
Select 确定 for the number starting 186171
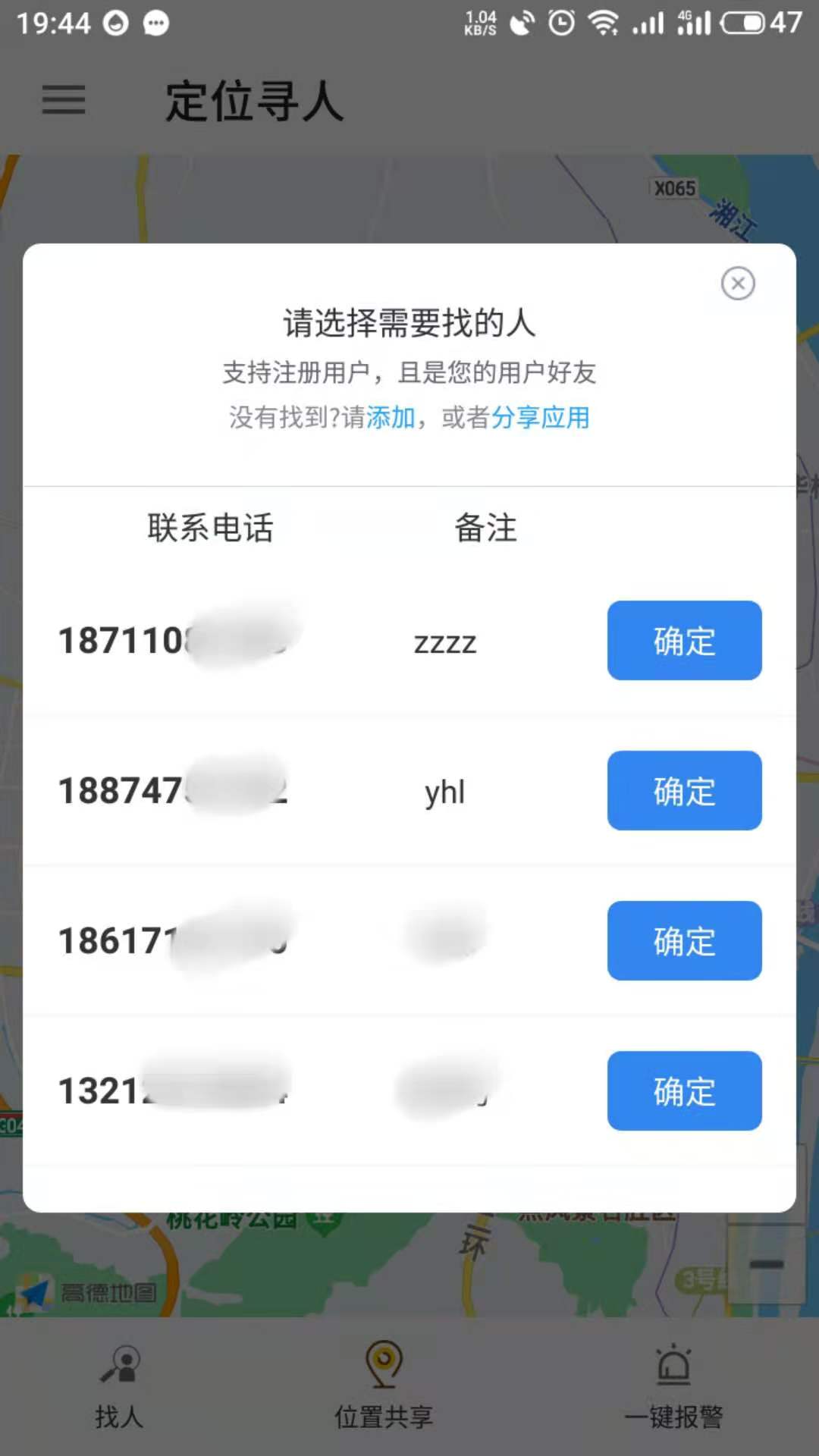tap(684, 941)
